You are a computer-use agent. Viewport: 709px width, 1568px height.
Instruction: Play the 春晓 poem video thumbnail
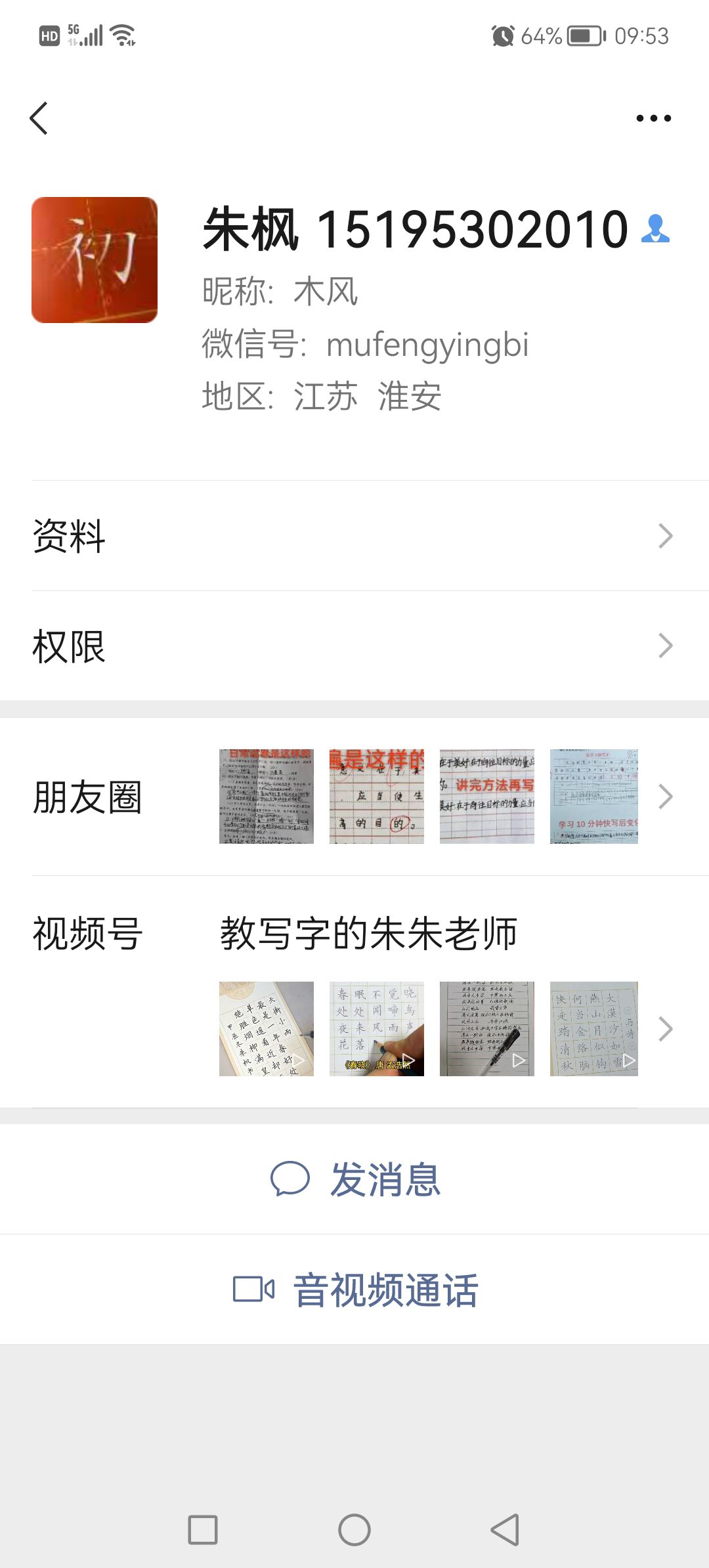(x=377, y=1029)
